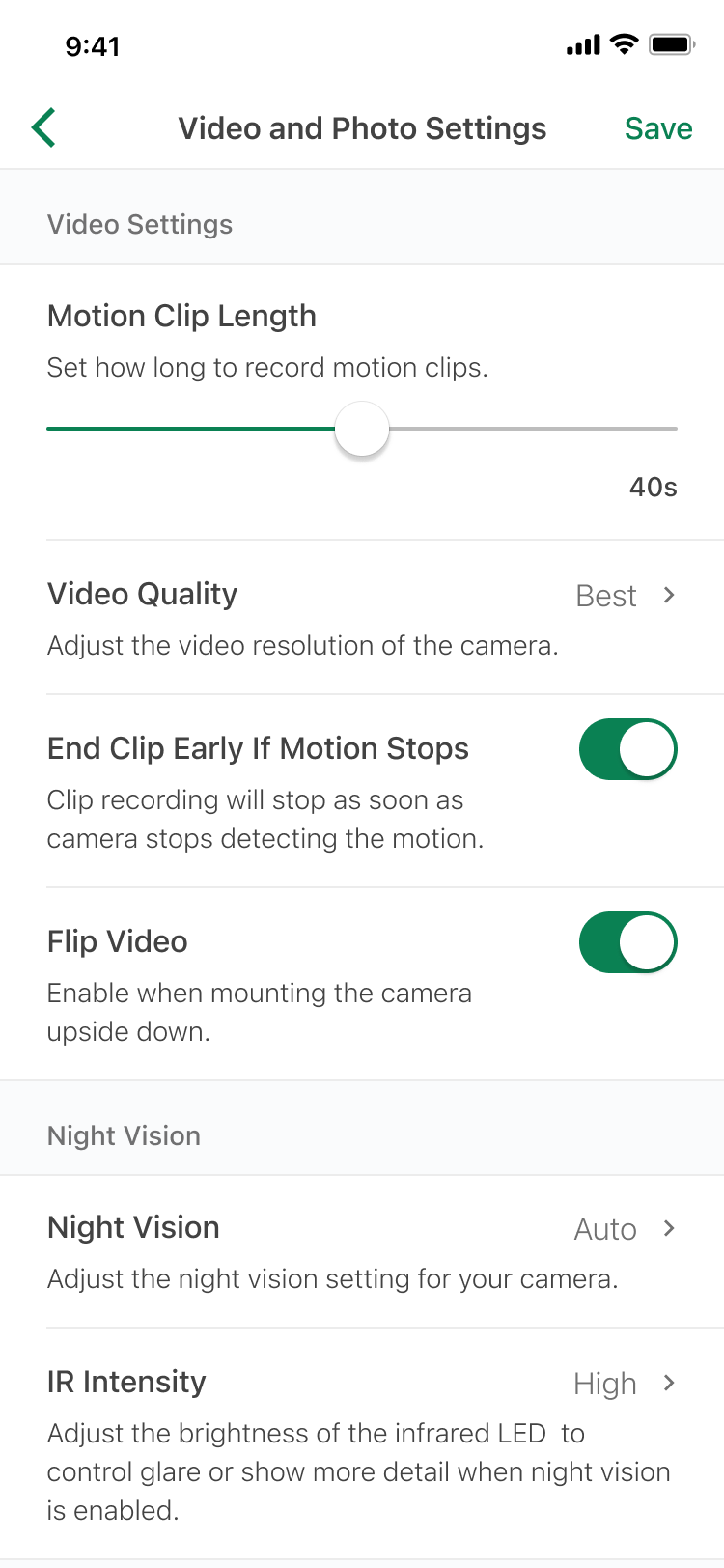Click the battery indicator
This screenshot has width=724, height=1568.
(x=671, y=42)
